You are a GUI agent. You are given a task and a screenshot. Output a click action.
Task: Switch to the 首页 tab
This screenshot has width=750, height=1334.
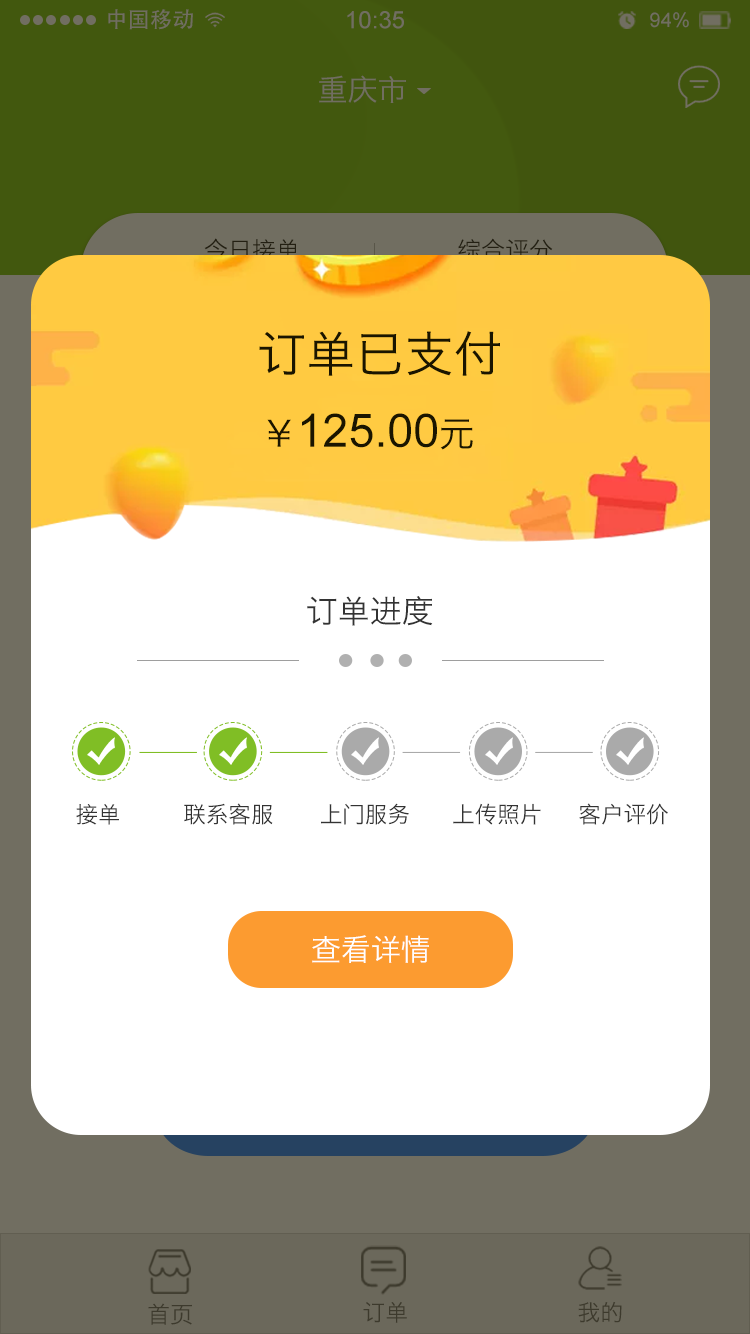(170, 1286)
